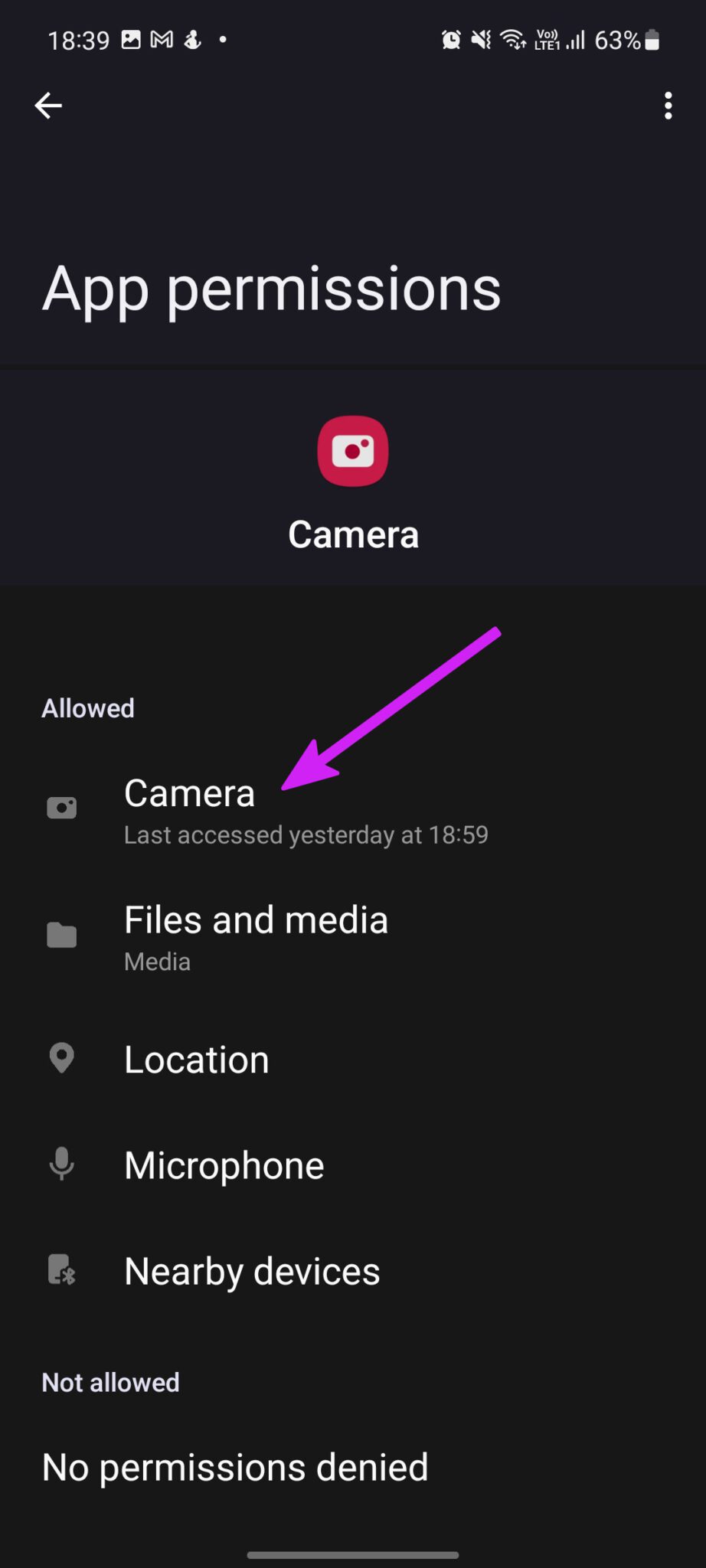The width and height of the screenshot is (706, 1568).
Task: Tap the folder icon for Files and media
Action: (x=61, y=935)
